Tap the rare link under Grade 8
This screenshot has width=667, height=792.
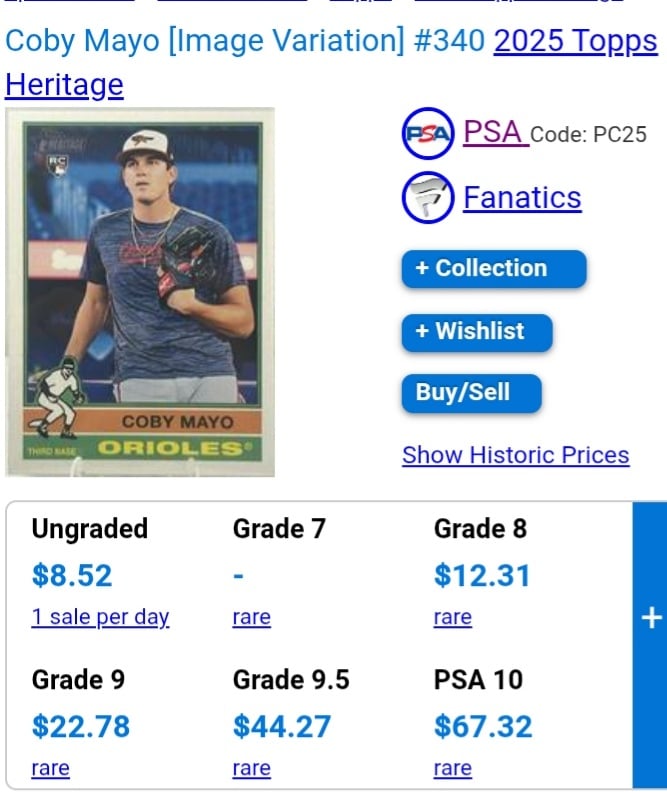point(452,617)
